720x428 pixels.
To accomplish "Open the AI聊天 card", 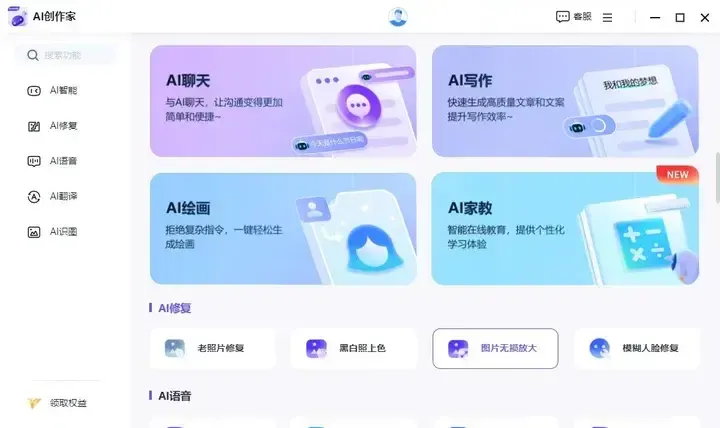I will 282,101.
